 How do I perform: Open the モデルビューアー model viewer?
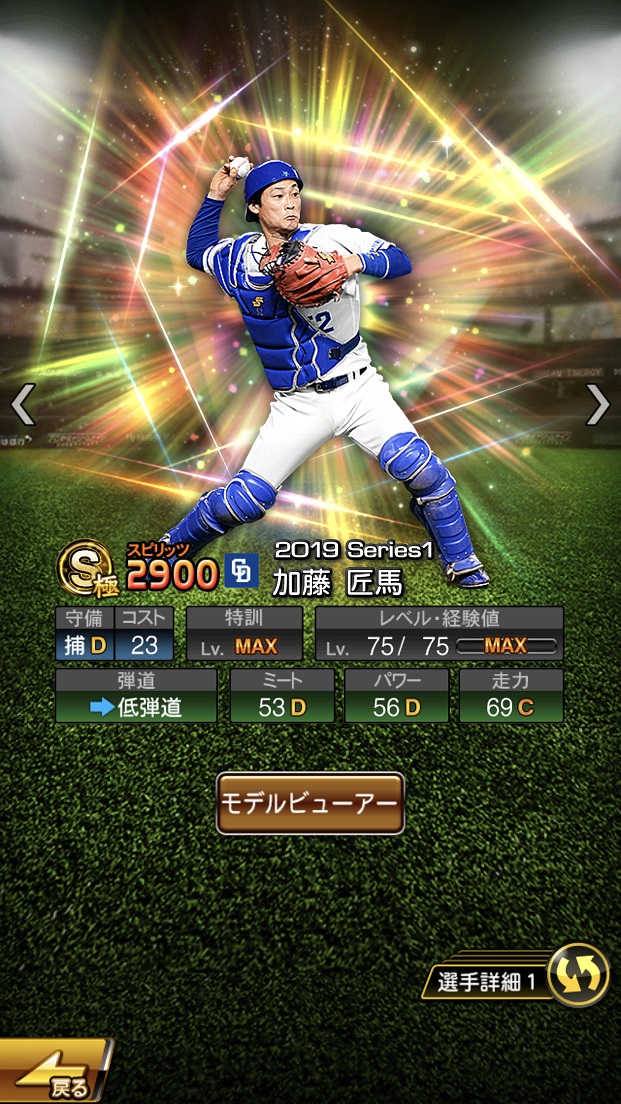(310, 803)
